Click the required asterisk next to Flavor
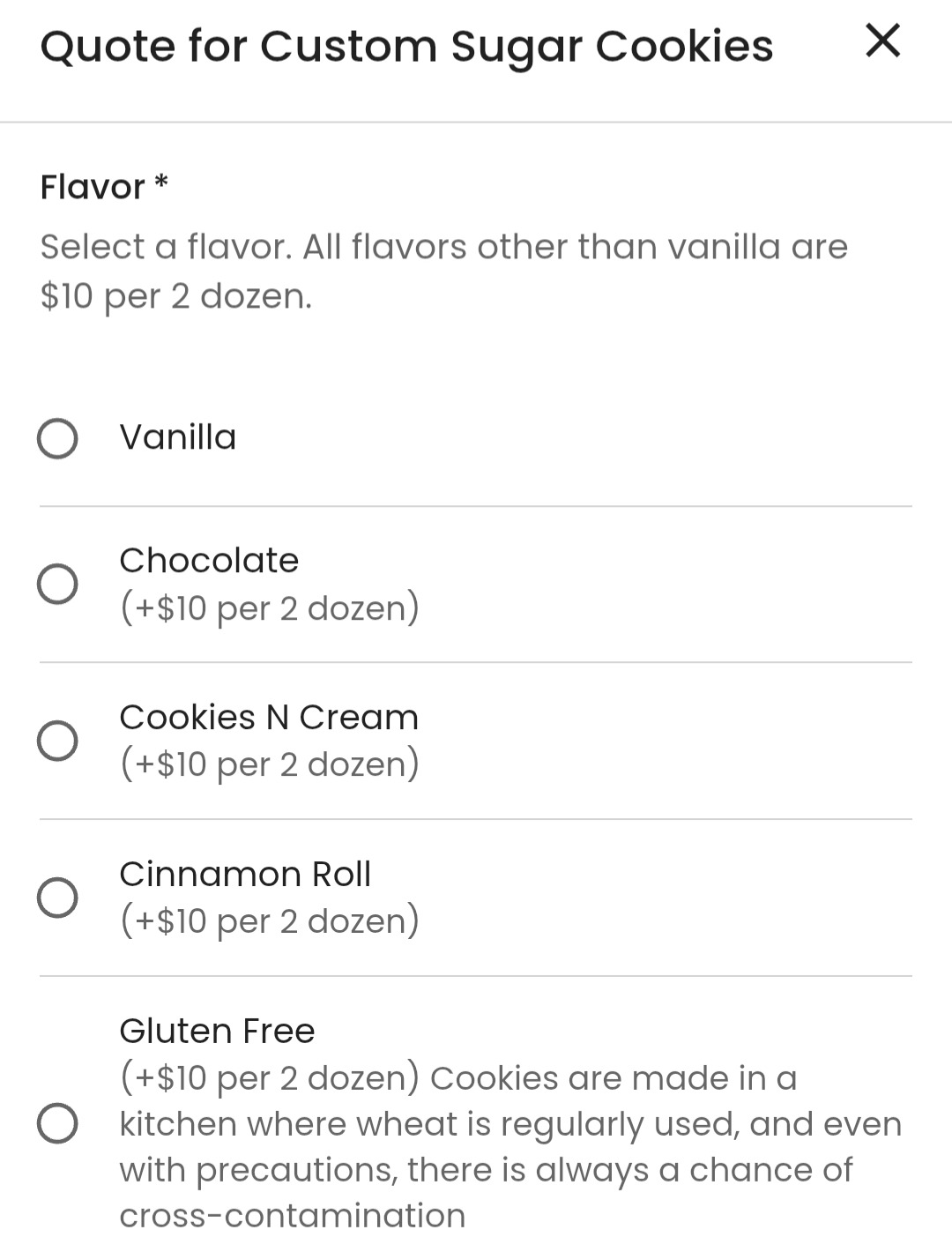Screen dimensions: 952x1252 160,181
